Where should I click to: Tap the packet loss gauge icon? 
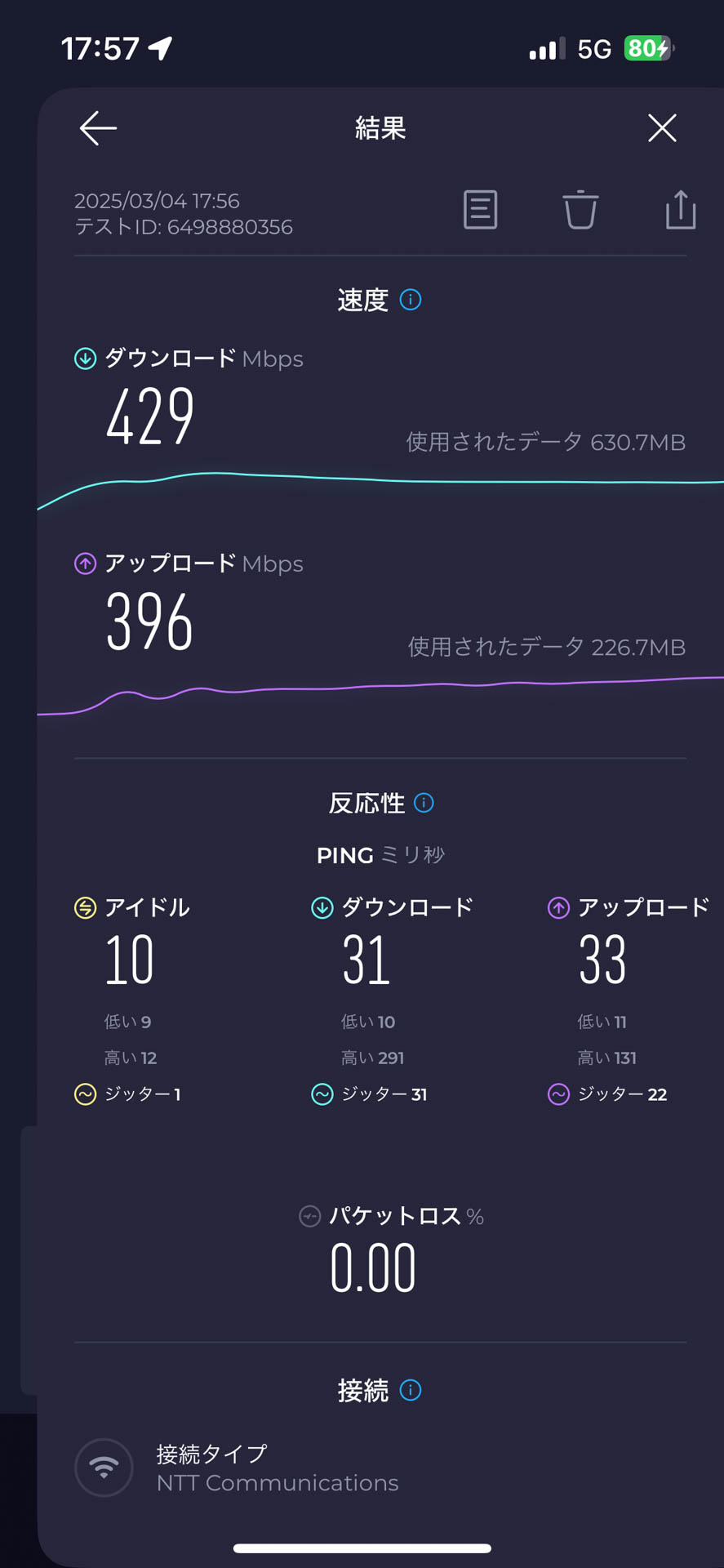(308, 1216)
